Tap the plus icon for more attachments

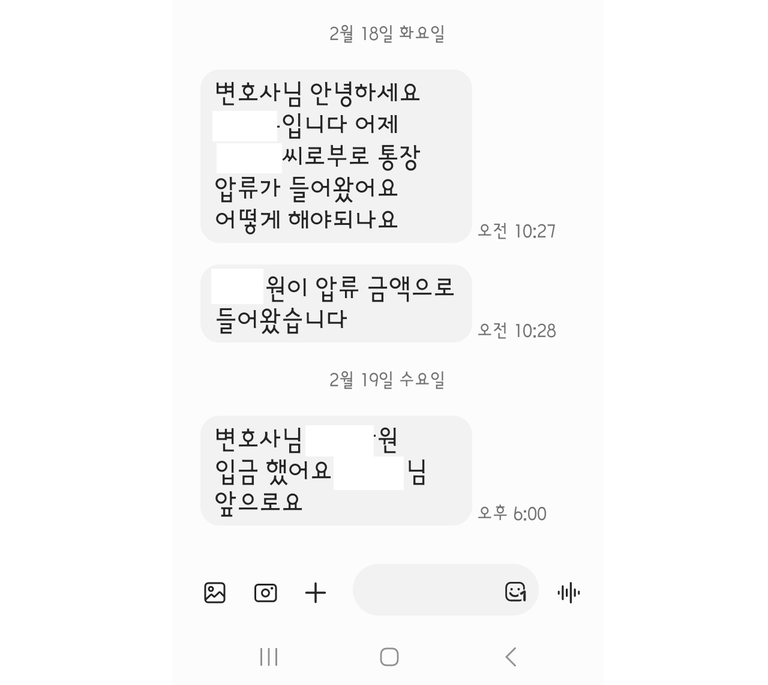(x=315, y=593)
